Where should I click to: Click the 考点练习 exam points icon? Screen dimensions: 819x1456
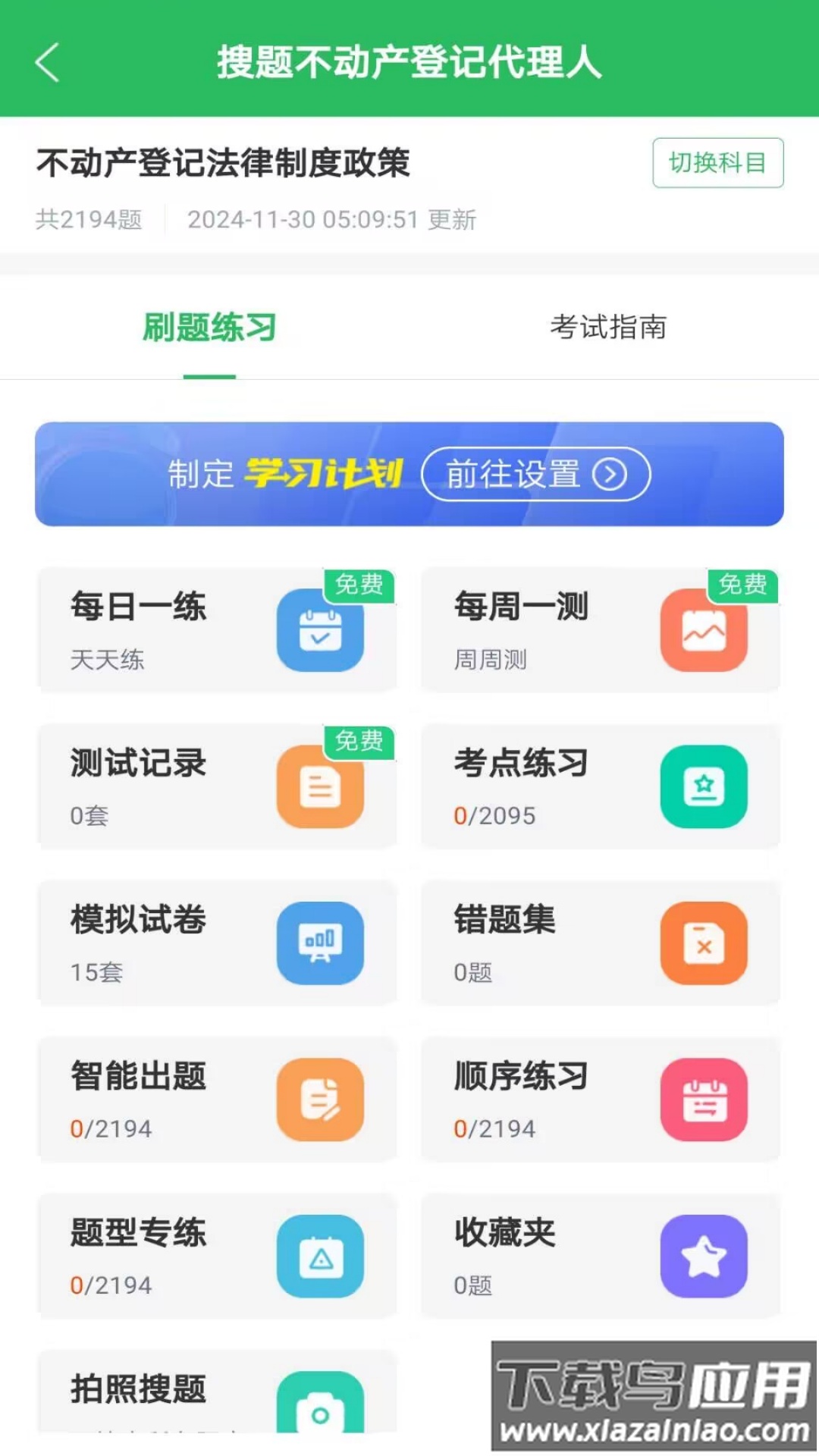tap(705, 789)
